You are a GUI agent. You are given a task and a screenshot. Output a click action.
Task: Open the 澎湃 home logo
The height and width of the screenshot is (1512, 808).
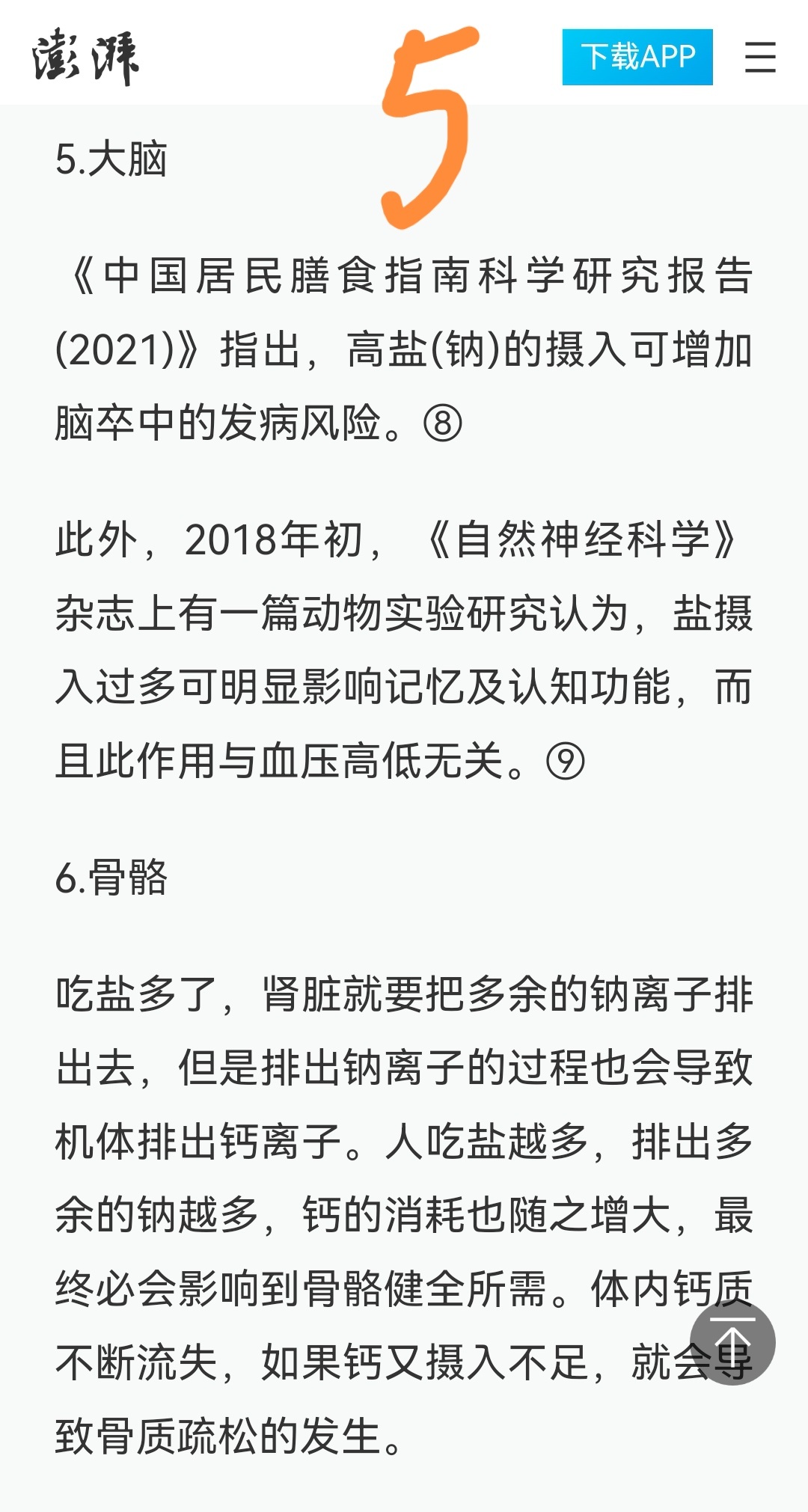(85, 58)
